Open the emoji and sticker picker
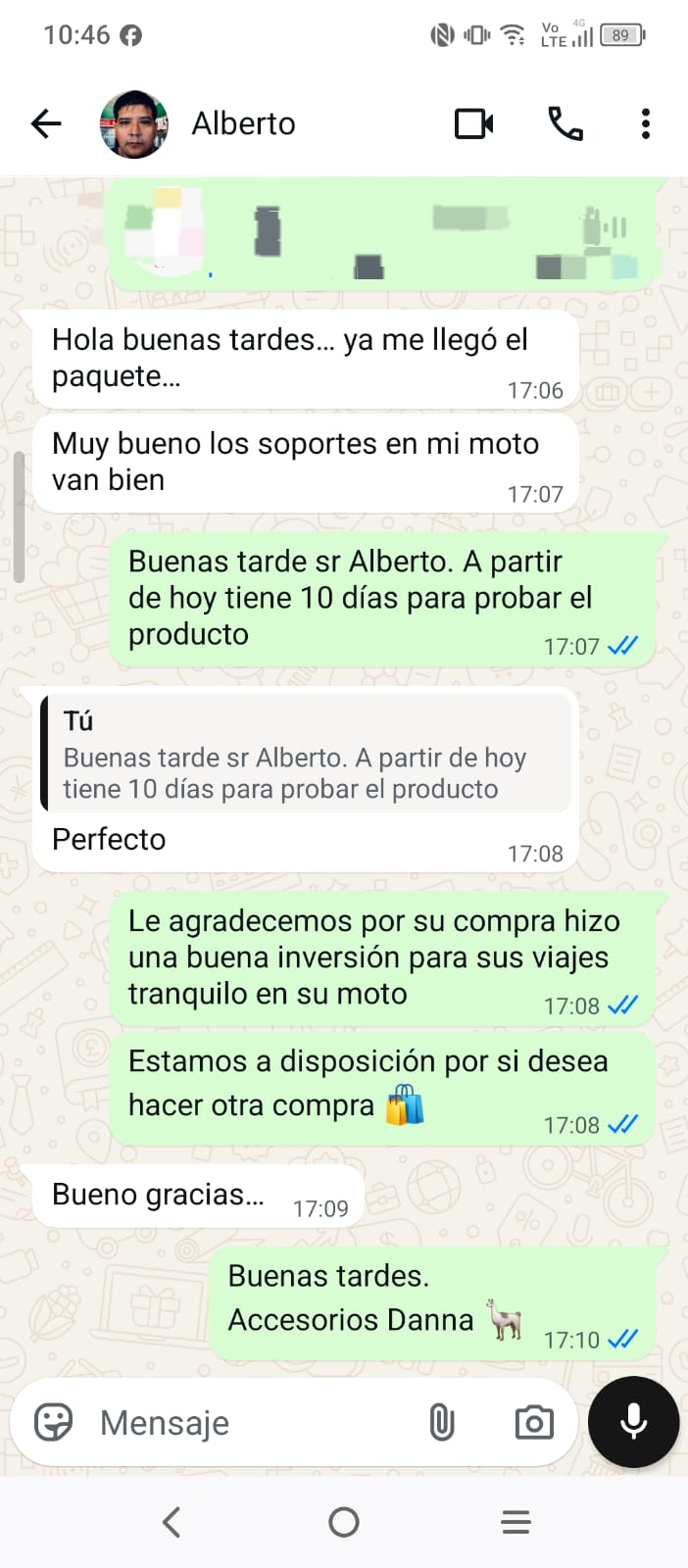 coord(54,1422)
